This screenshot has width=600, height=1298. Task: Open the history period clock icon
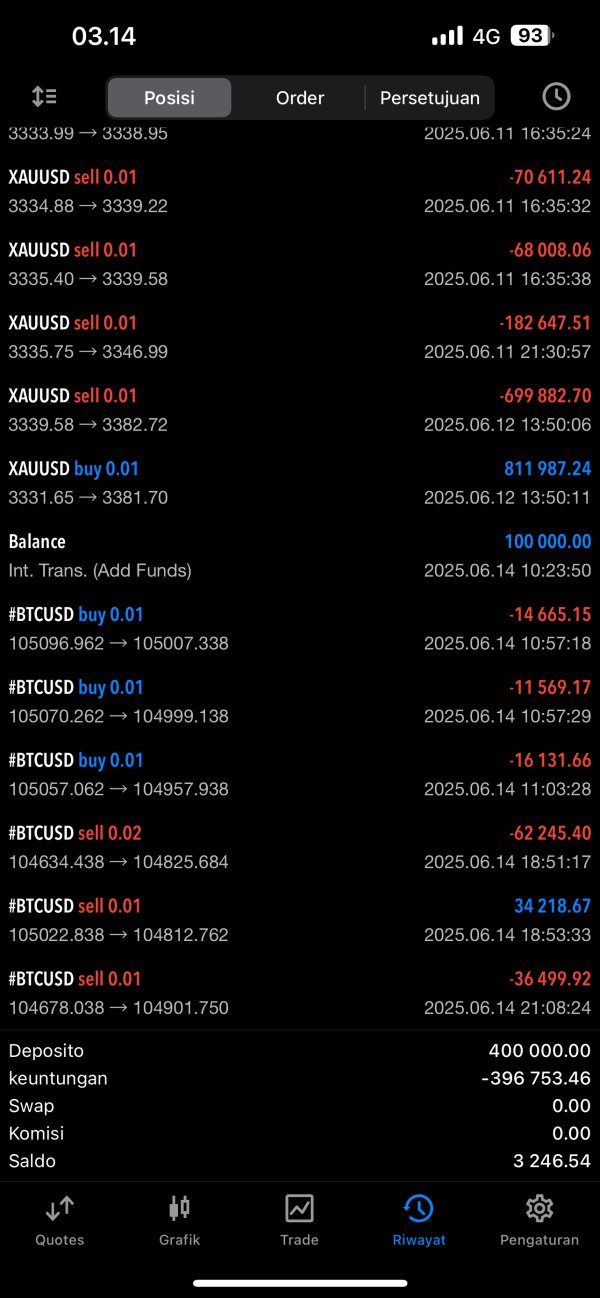pos(556,97)
